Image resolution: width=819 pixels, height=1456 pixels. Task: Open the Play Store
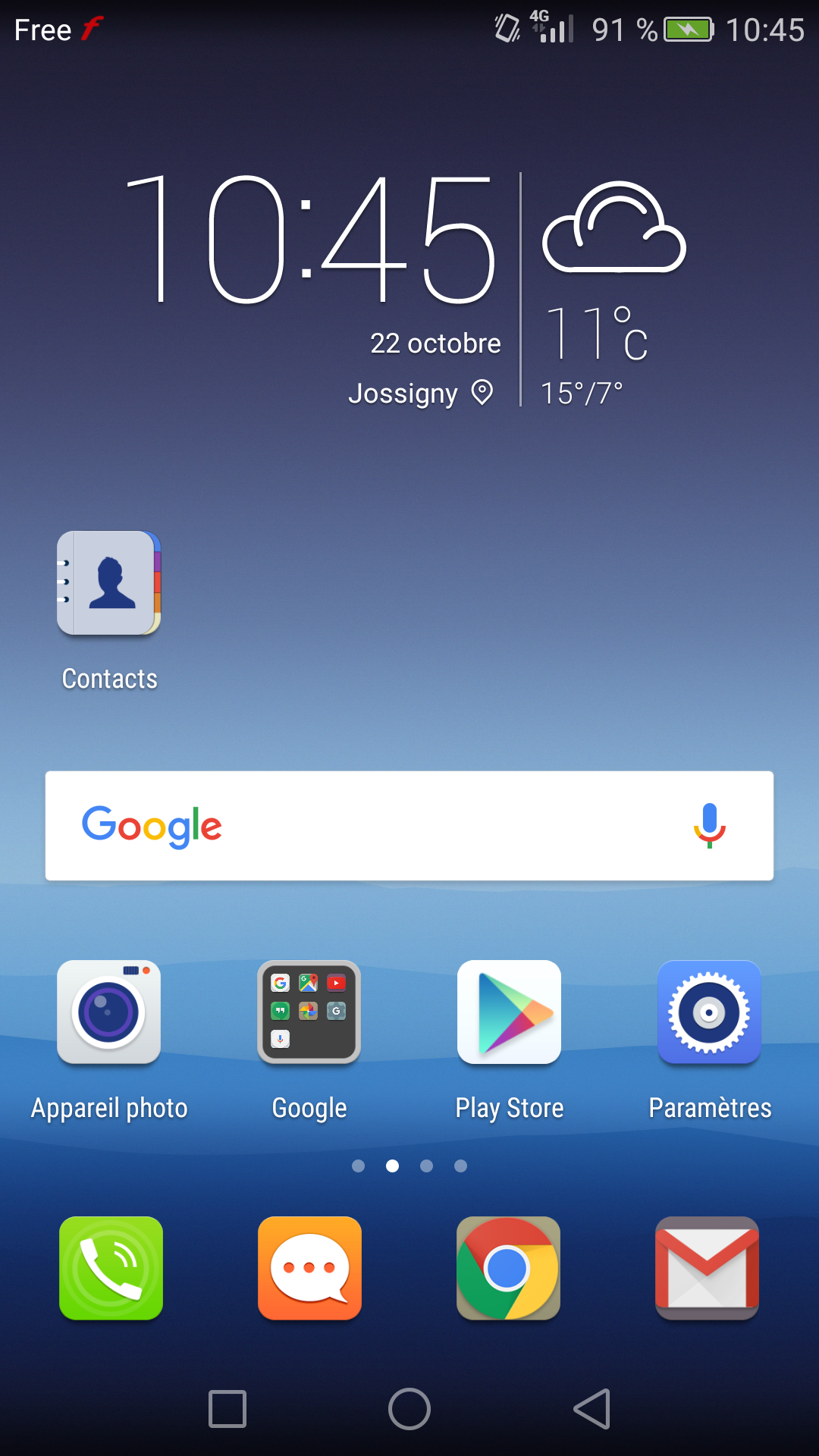(510, 1012)
